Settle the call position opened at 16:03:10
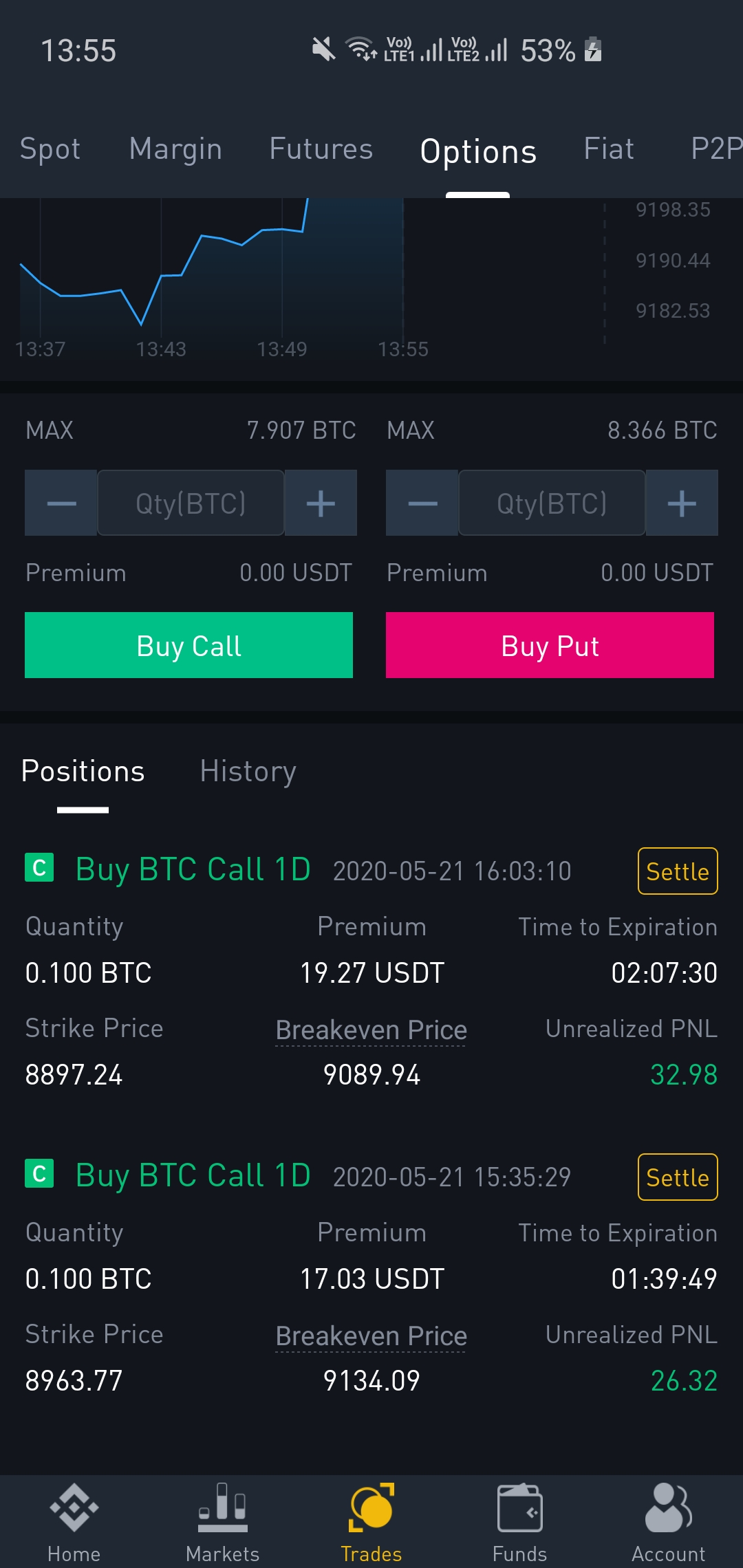Screen dimensions: 743x1568 click(678, 871)
